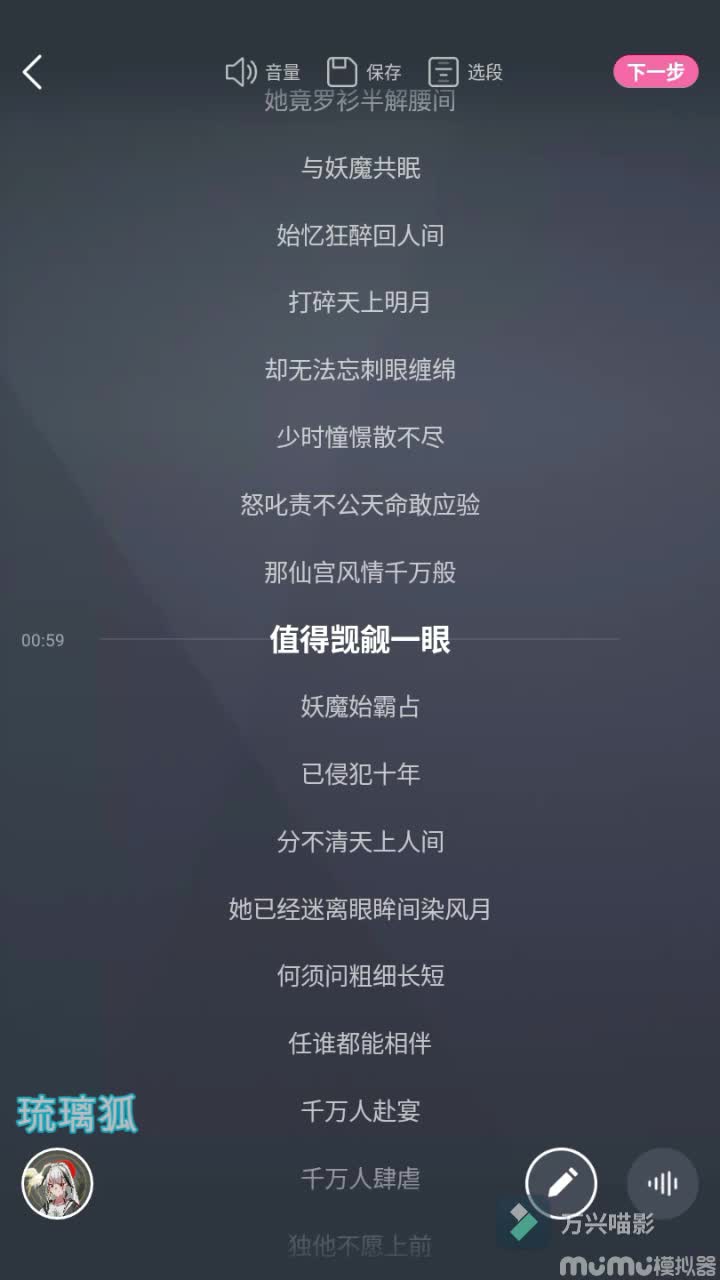The width and height of the screenshot is (720, 1280).
Task: Go back using the top-left arrow
Action: tap(33, 72)
